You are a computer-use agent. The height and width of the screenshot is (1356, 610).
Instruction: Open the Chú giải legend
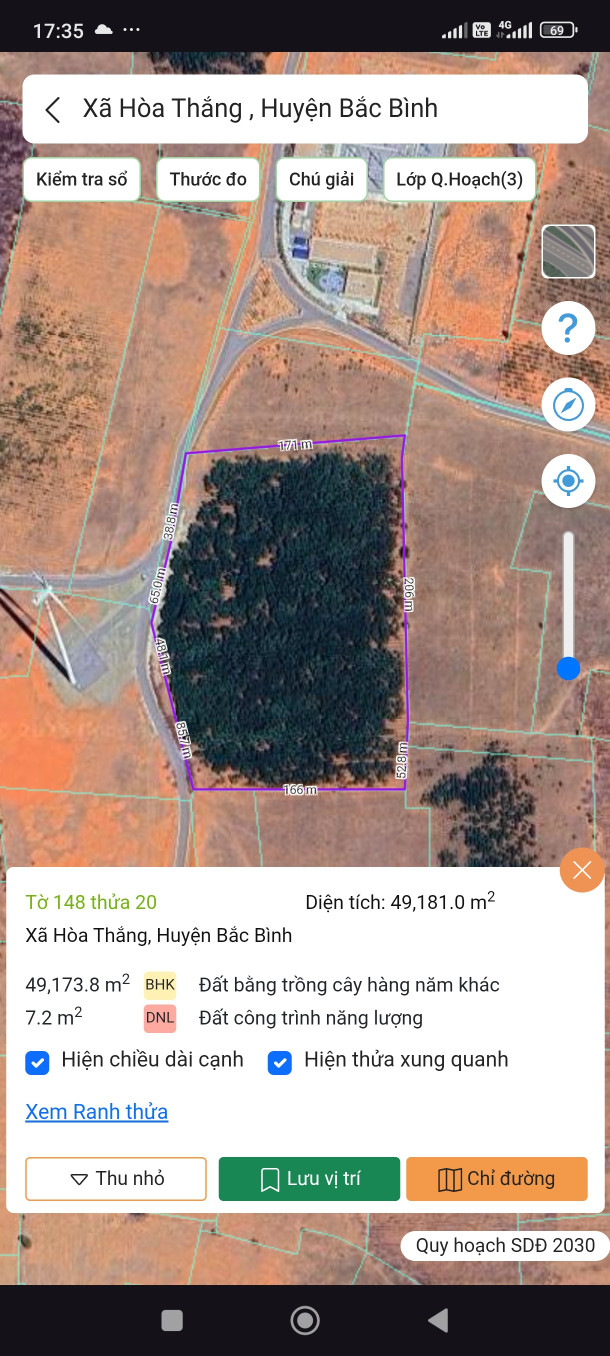321,180
